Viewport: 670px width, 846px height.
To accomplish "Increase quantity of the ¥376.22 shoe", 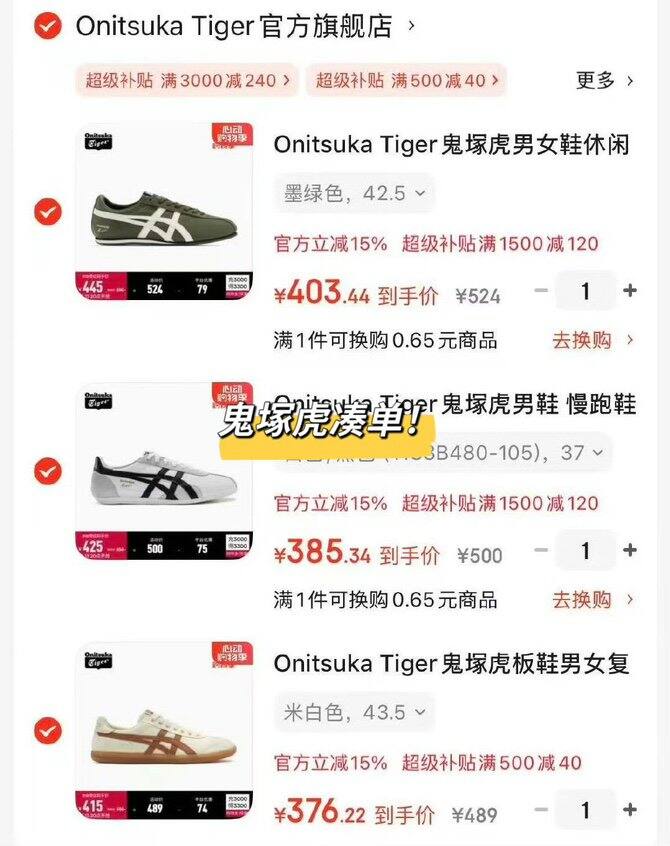I will [630, 810].
